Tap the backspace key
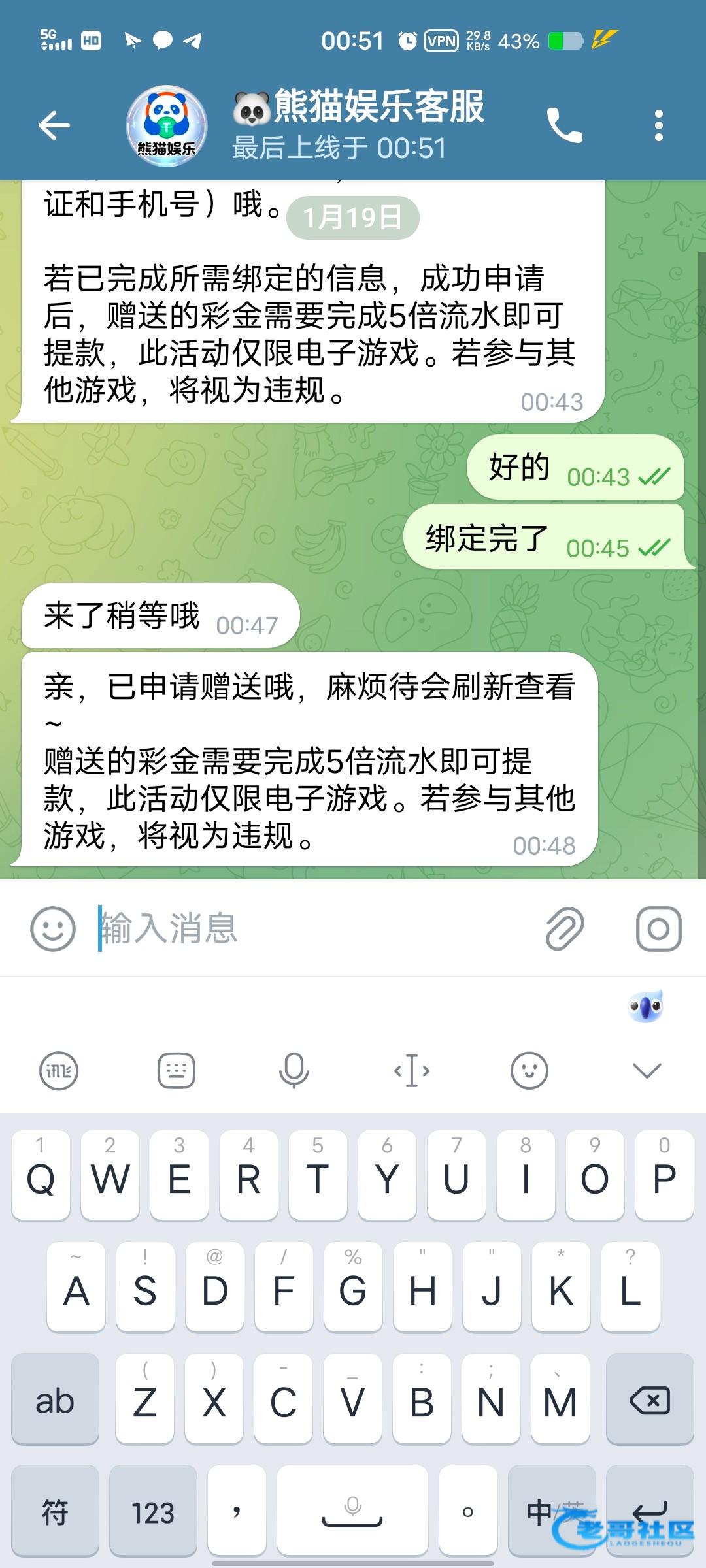Image resolution: width=706 pixels, height=1568 pixels. [649, 1400]
